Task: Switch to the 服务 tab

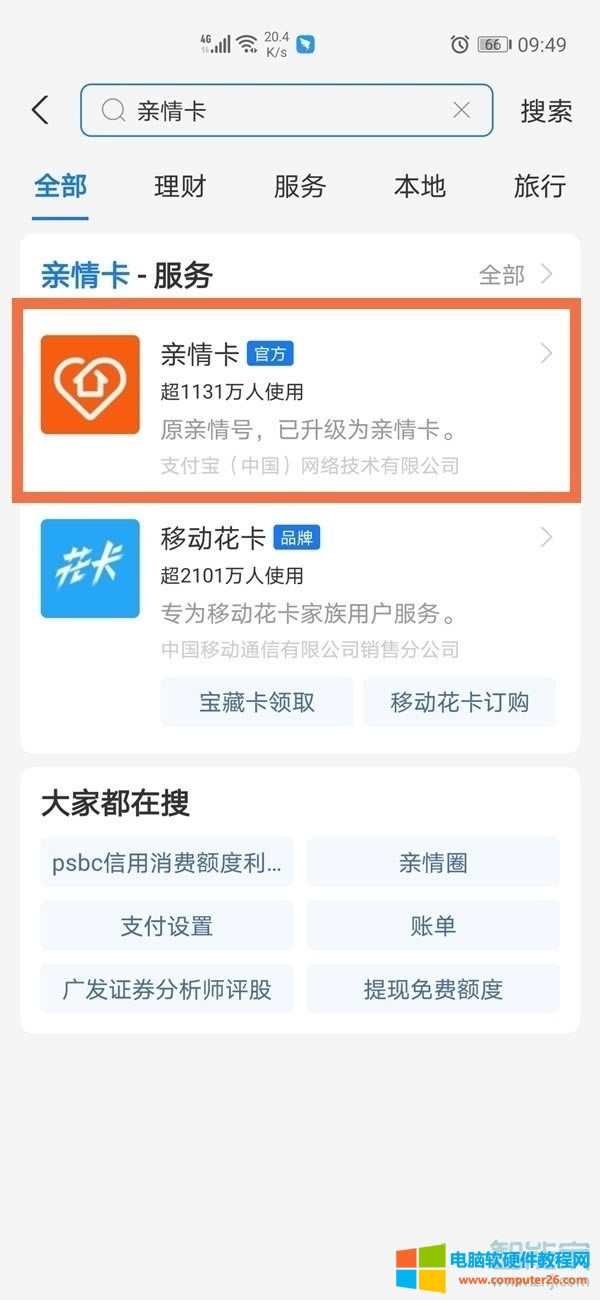Action: 300,186
